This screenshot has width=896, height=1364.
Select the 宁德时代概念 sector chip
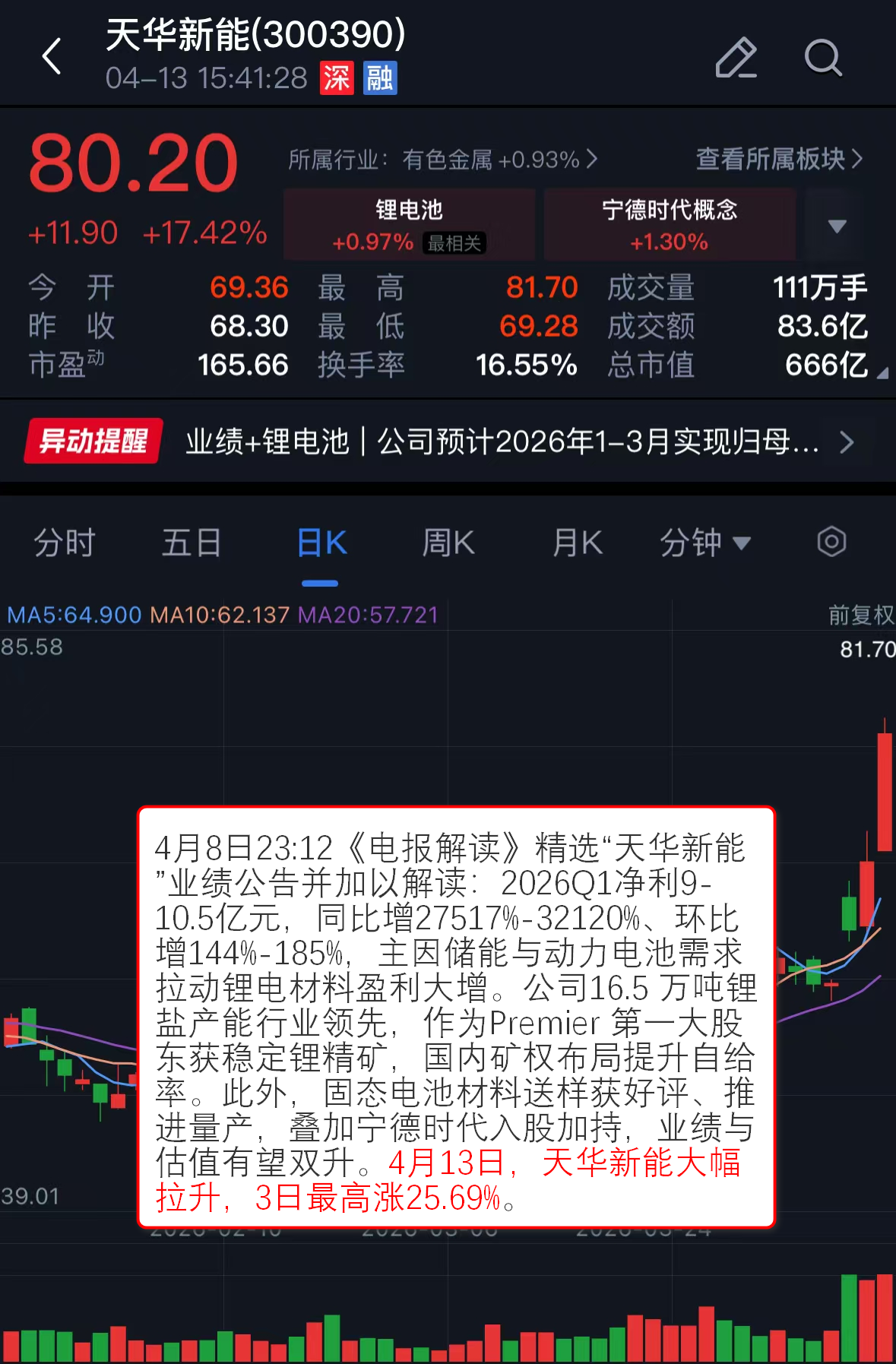(670, 225)
